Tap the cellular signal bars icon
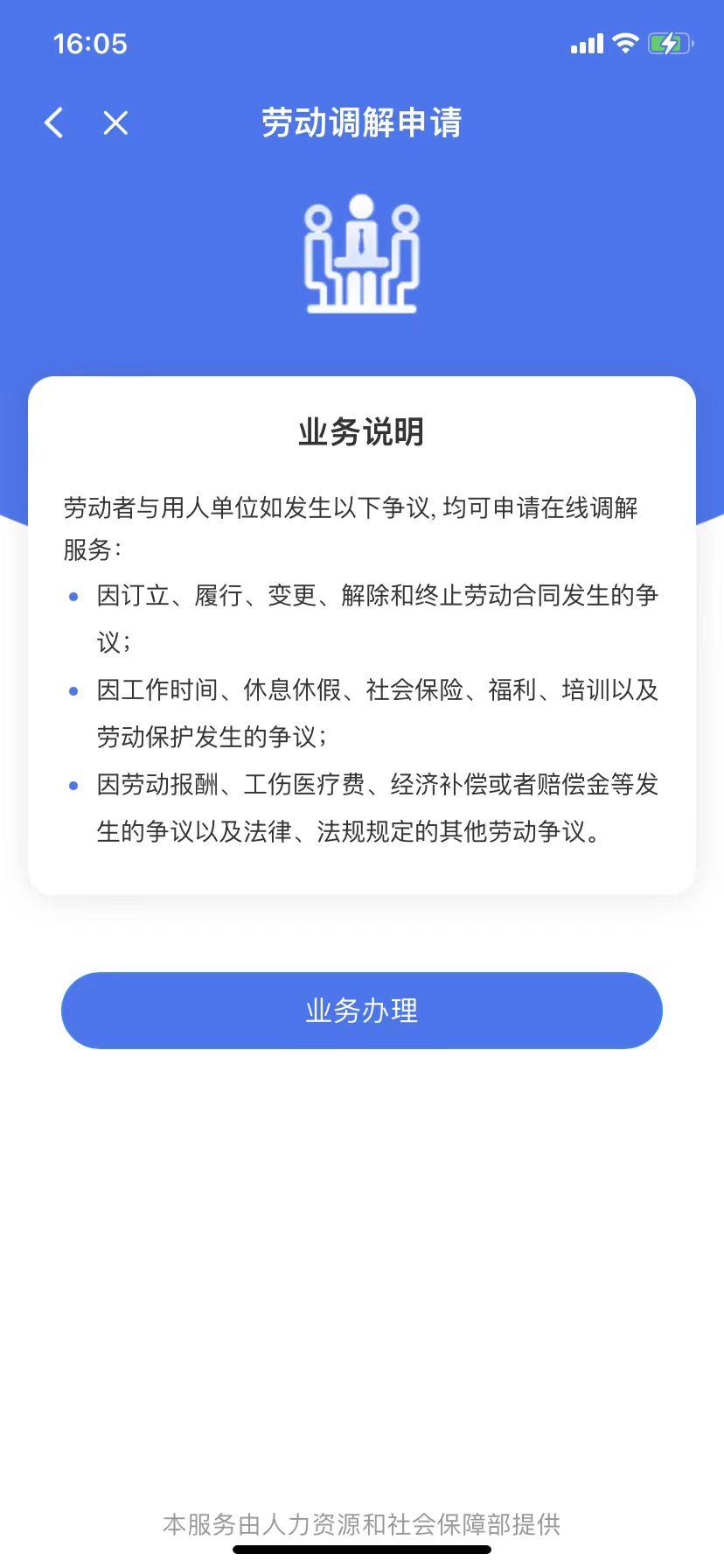 [x=586, y=42]
